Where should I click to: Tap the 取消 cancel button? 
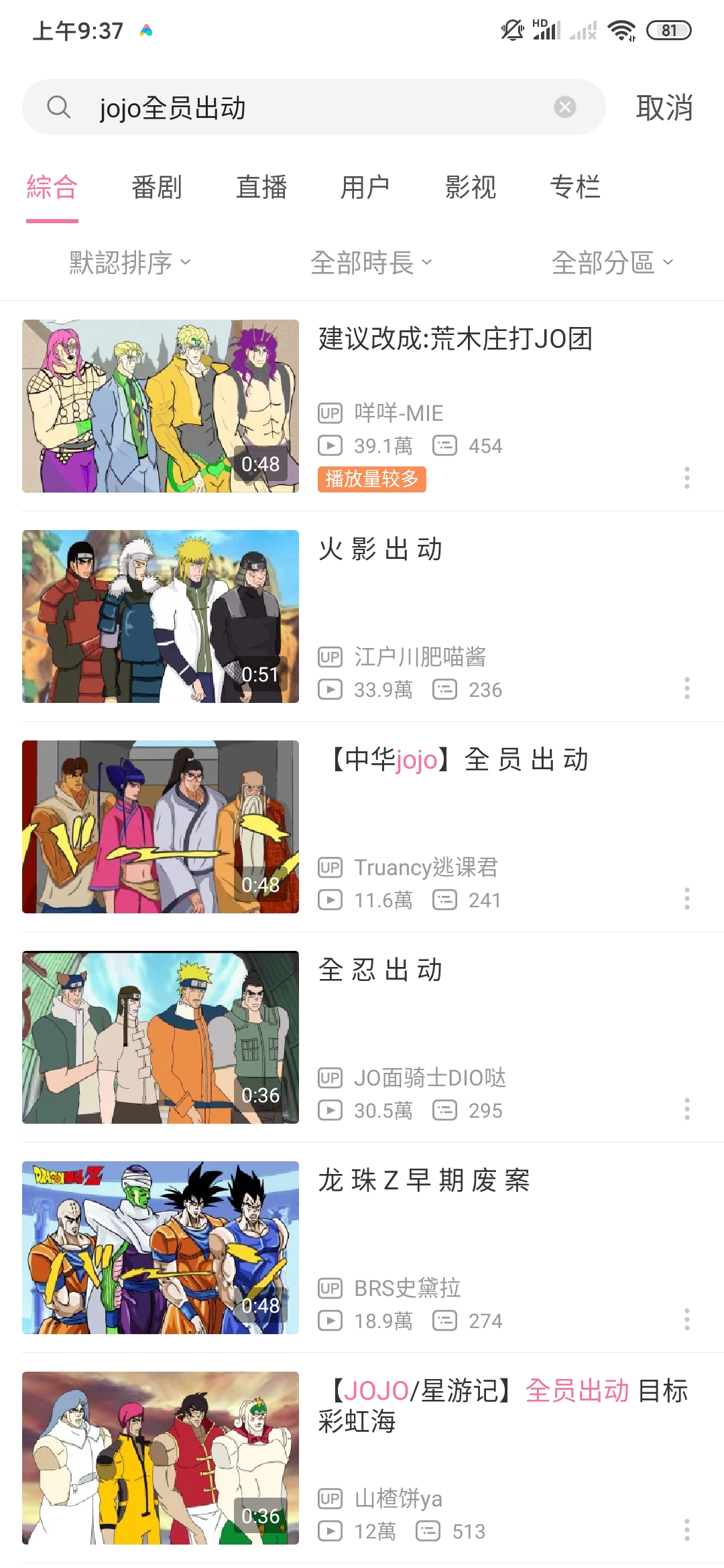pos(664,107)
